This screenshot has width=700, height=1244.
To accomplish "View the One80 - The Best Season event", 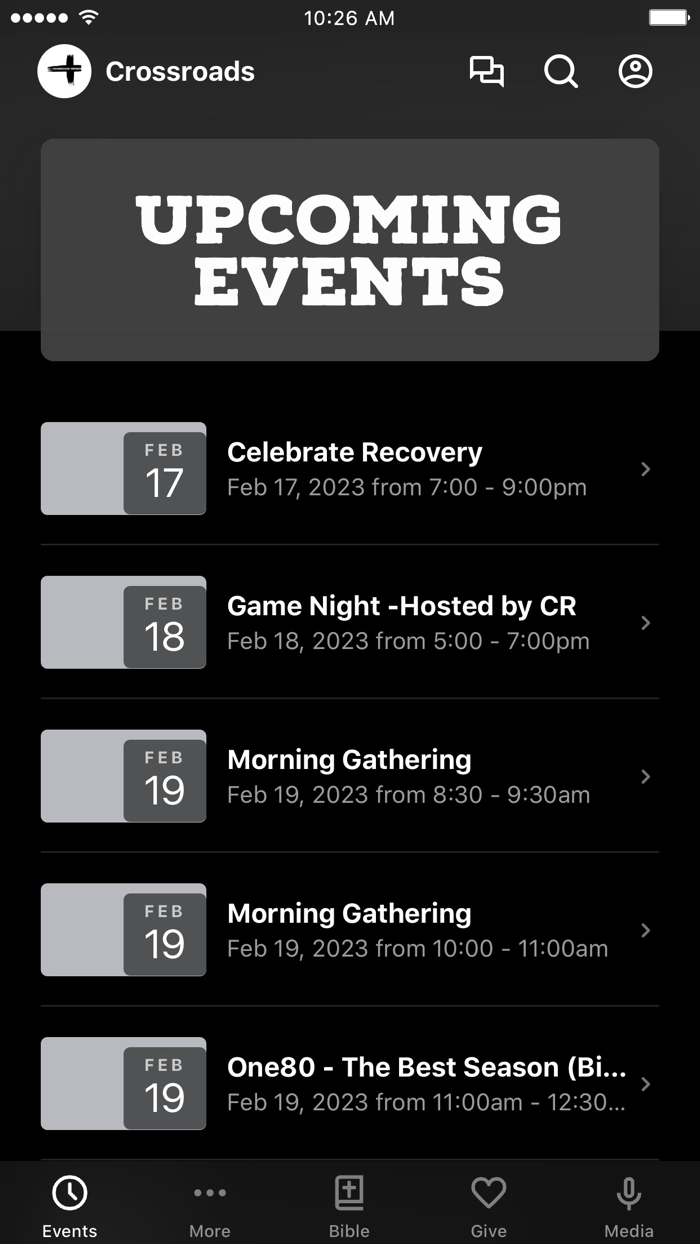I will tap(350, 1084).
